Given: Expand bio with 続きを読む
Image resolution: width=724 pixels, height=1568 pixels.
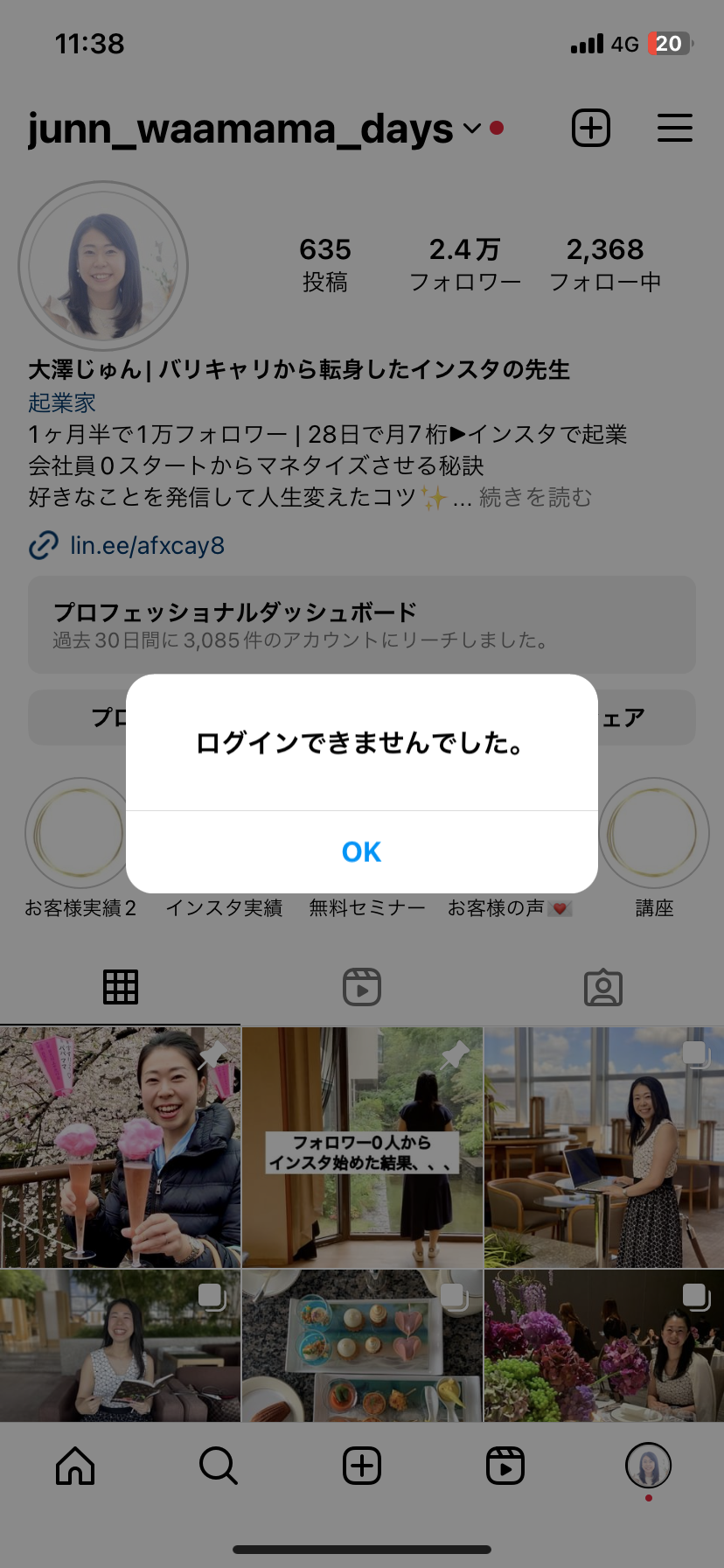Looking at the screenshot, I should click(535, 497).
